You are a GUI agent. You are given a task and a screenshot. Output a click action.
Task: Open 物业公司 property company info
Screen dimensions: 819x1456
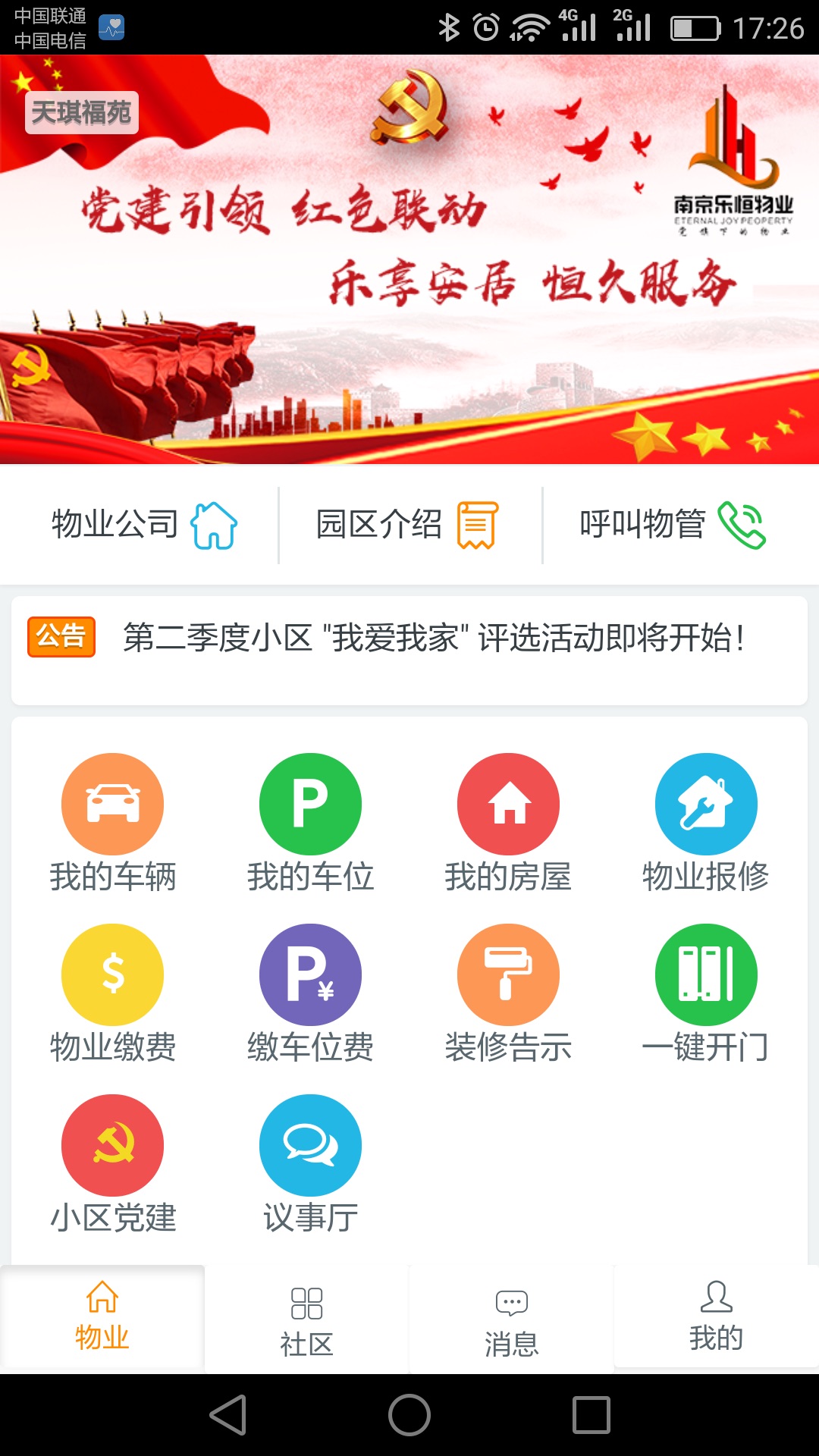[144, 525]
